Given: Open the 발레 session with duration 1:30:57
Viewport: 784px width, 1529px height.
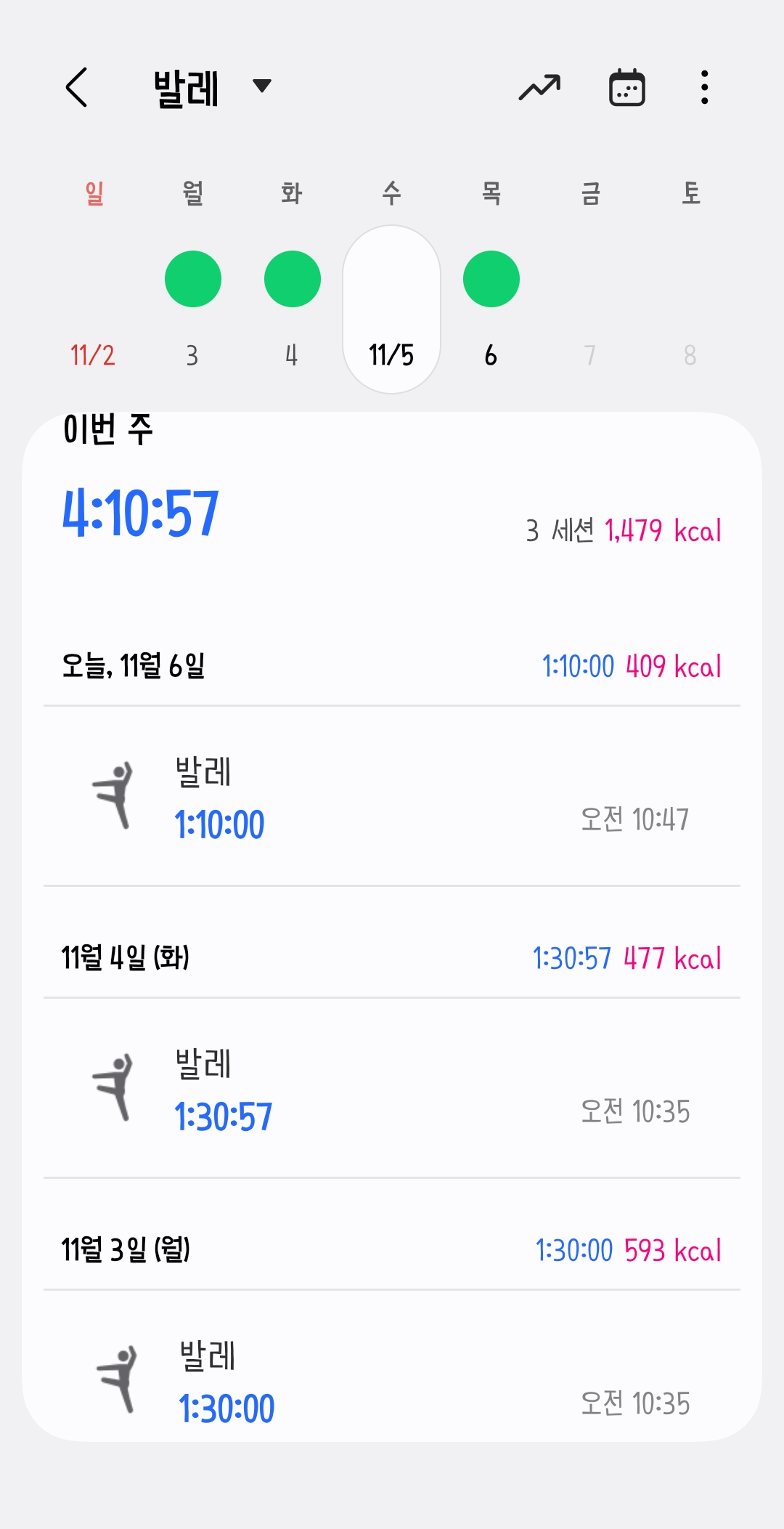Looking at the screenshot, I should [x=392, y=1088].
